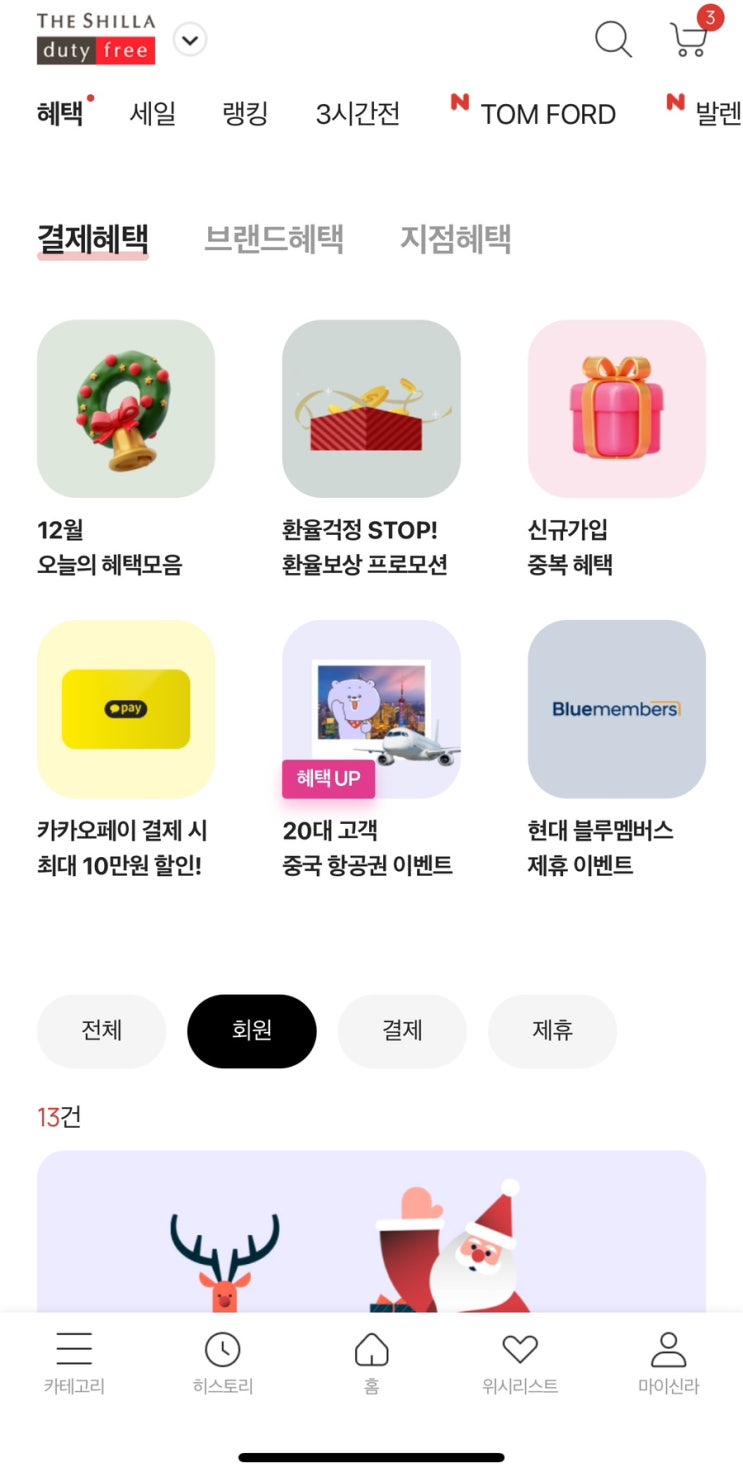
Task: Filter the list by the 결제 chip
Action: [x=402, y=1031]
